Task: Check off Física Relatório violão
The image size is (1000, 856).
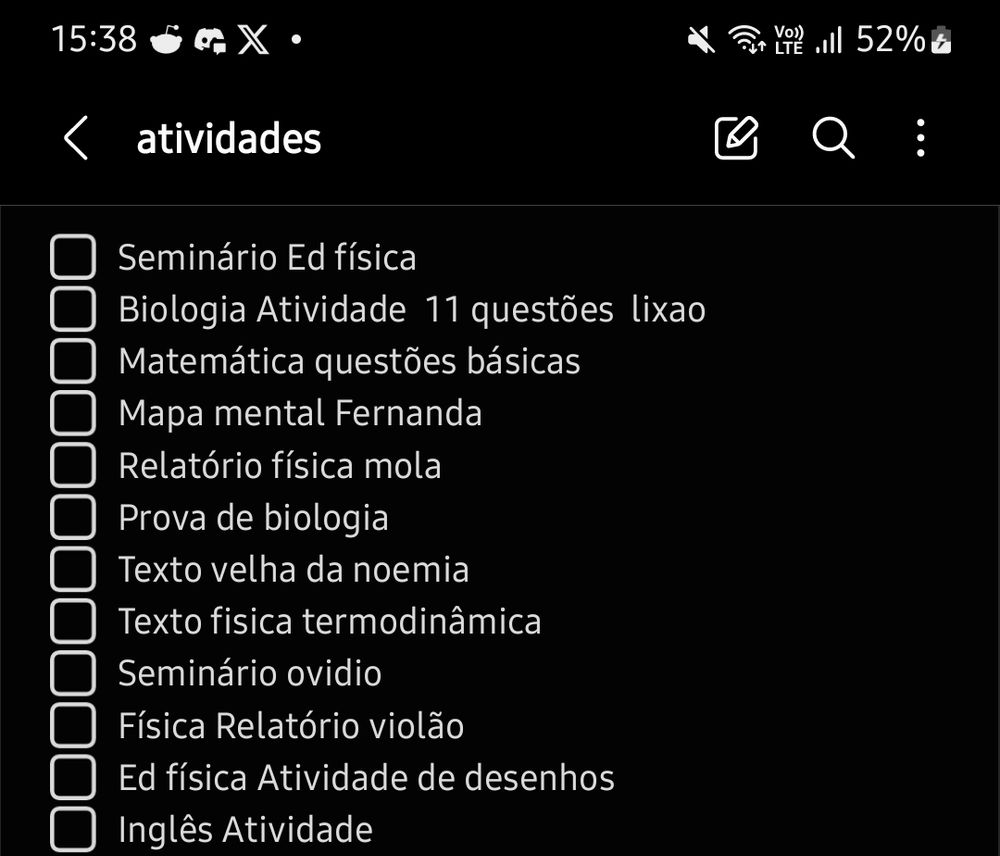Action: pyautogui.click(x=73, y=726)
